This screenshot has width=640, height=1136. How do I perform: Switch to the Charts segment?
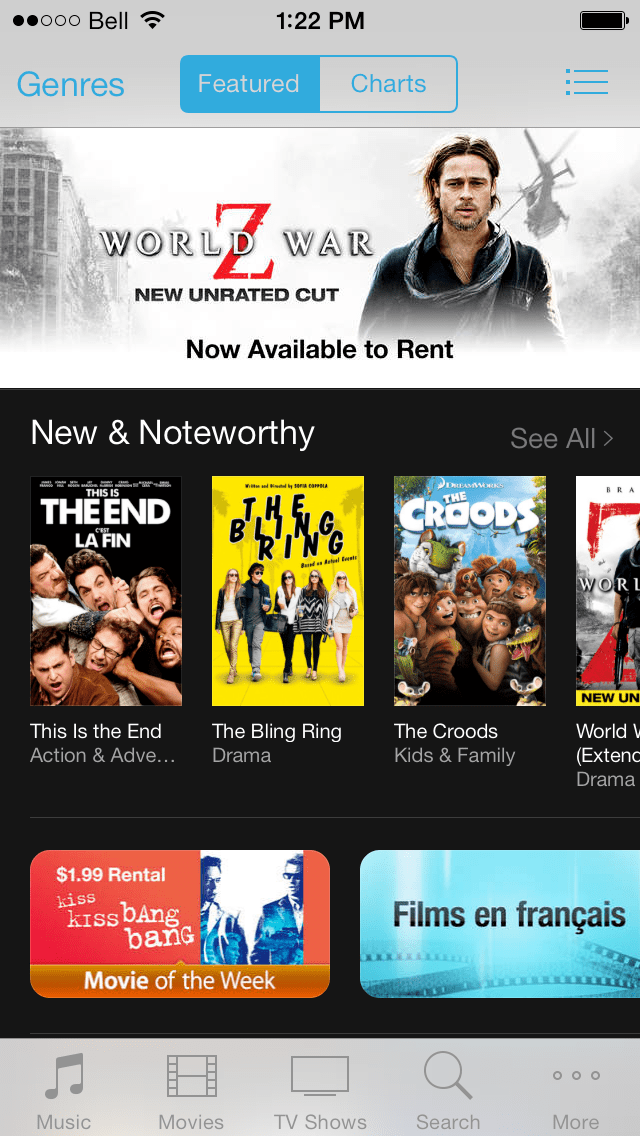point(388,84)
